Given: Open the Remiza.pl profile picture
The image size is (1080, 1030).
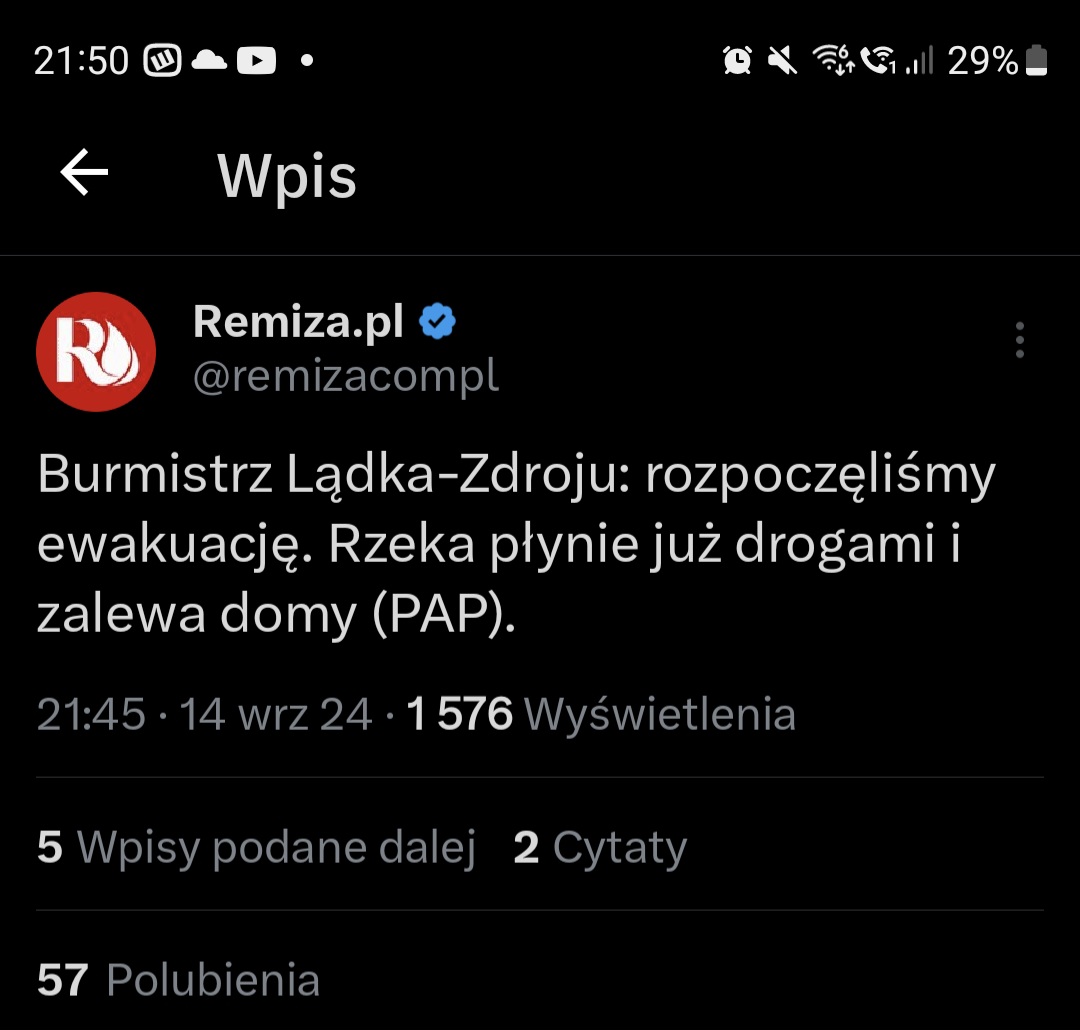Looking at the screenshot, I should pos(96,352).
